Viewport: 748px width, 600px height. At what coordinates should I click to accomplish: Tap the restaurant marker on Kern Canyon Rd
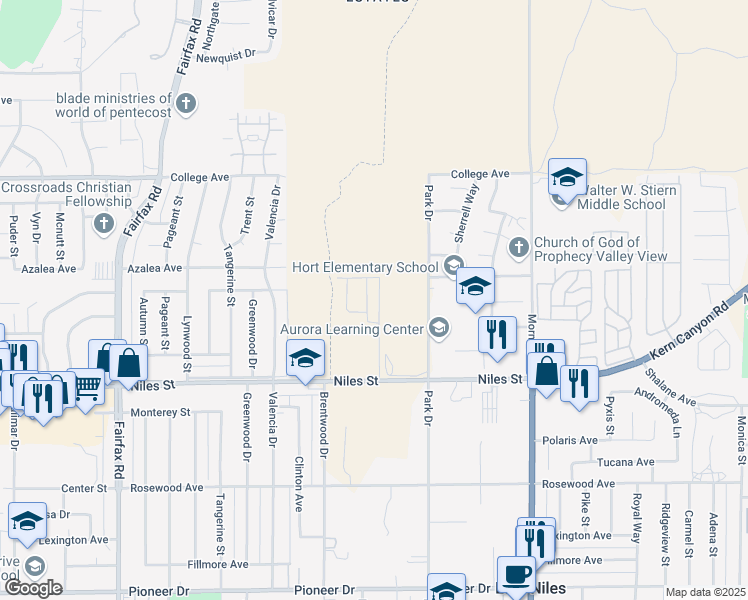pos(579,383)
